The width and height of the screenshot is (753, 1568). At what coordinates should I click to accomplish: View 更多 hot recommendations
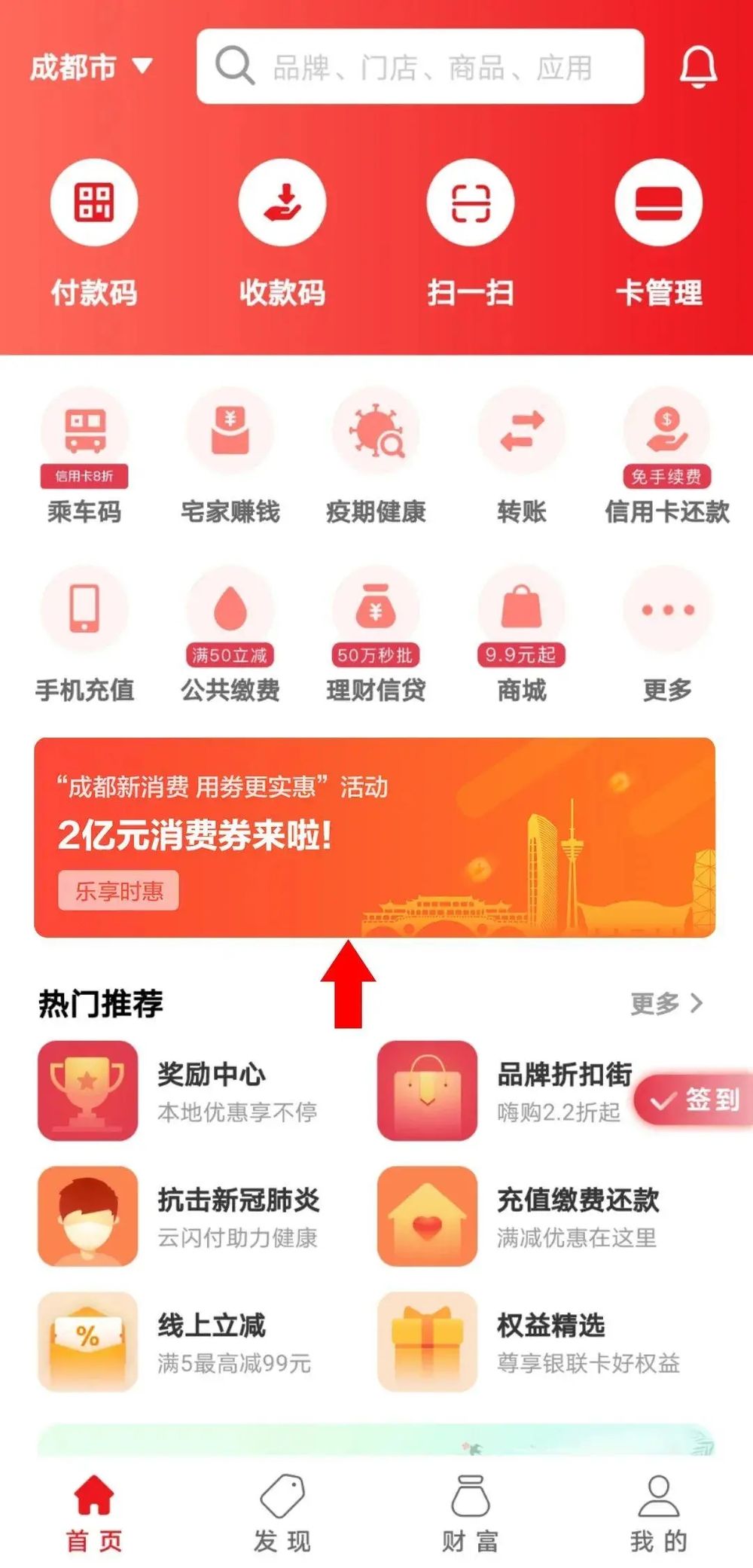(x=666, y=1003)
